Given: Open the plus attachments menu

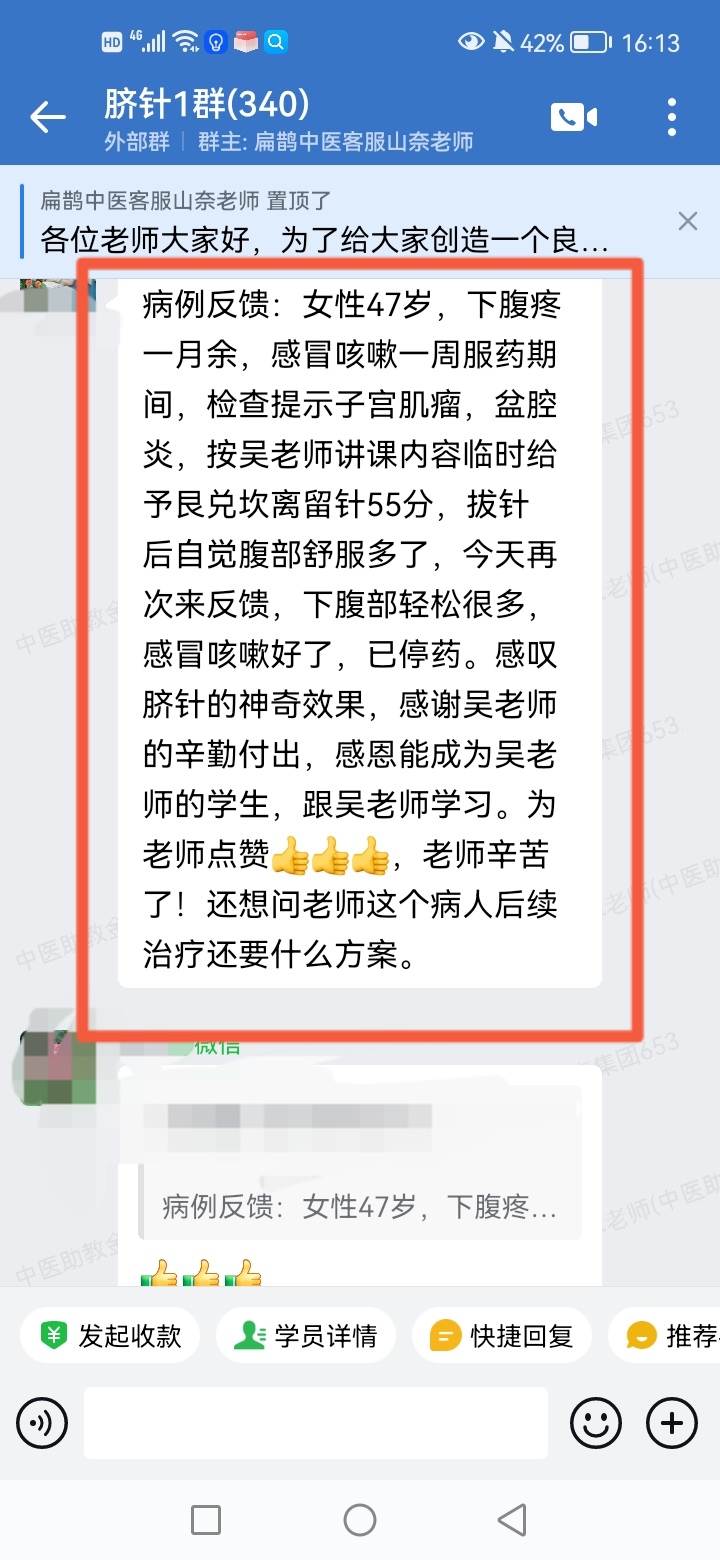Looking at the screenshot, I should pos(672,1422).
